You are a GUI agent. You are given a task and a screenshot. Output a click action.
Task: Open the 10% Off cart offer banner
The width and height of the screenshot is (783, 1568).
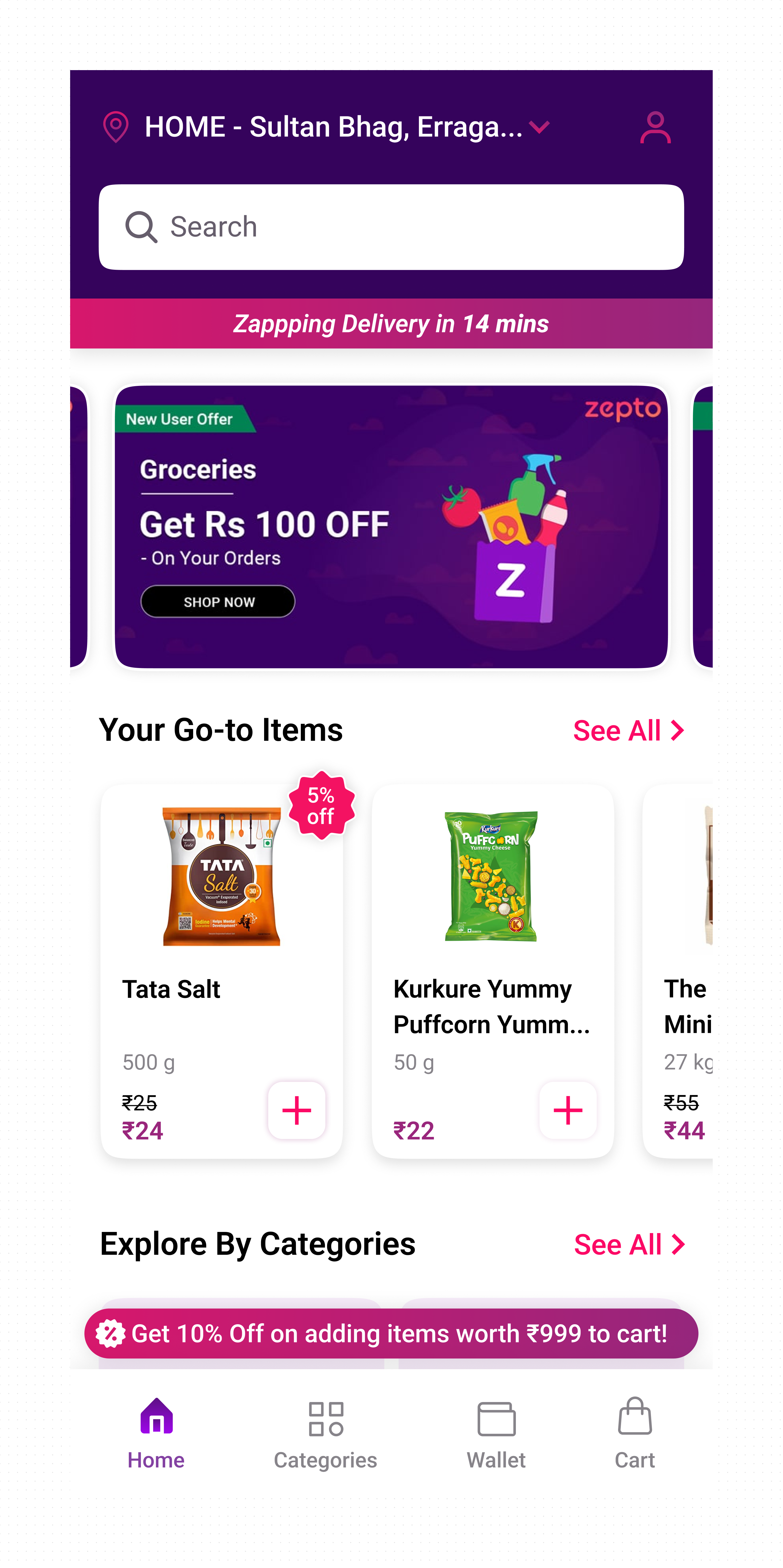click(391, 1334)
